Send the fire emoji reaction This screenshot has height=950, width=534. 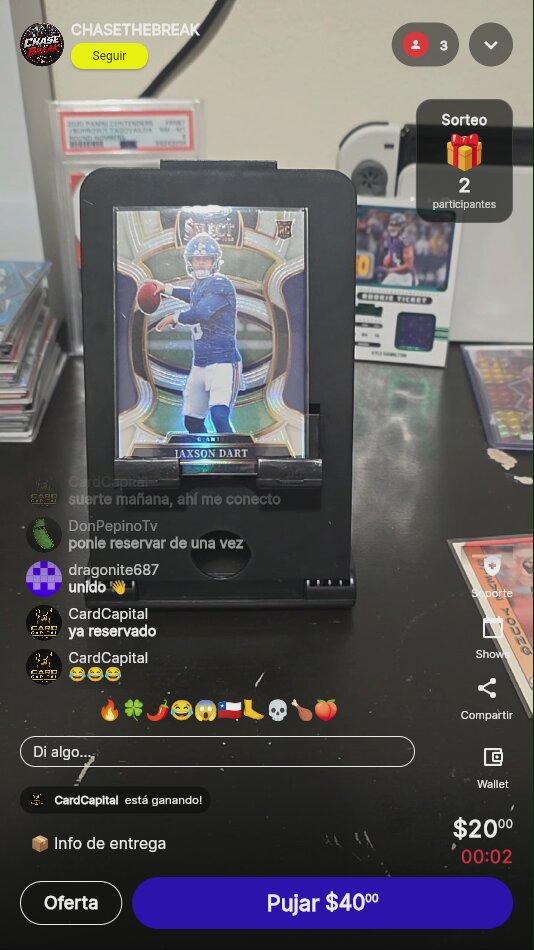[110, 709]
